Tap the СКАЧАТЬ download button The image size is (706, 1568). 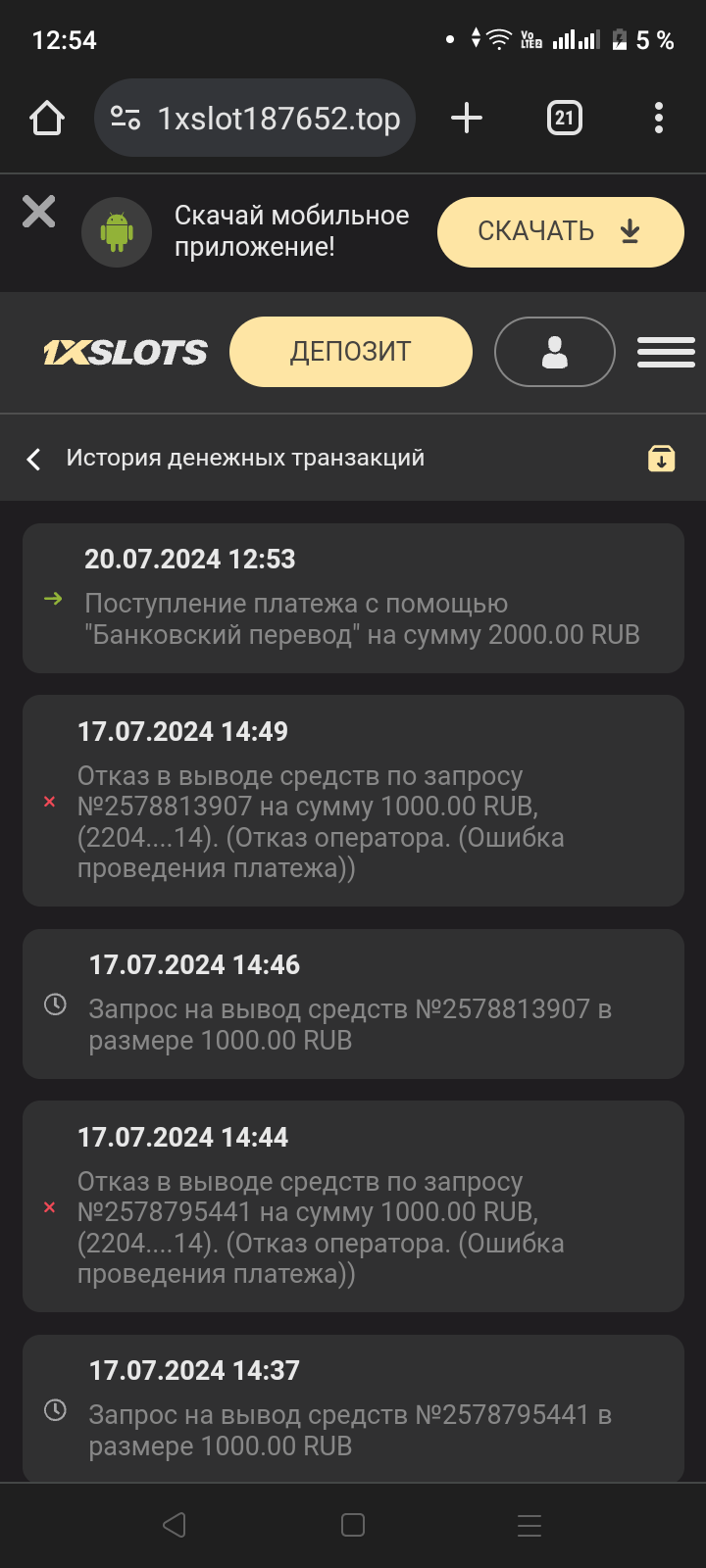560,232
